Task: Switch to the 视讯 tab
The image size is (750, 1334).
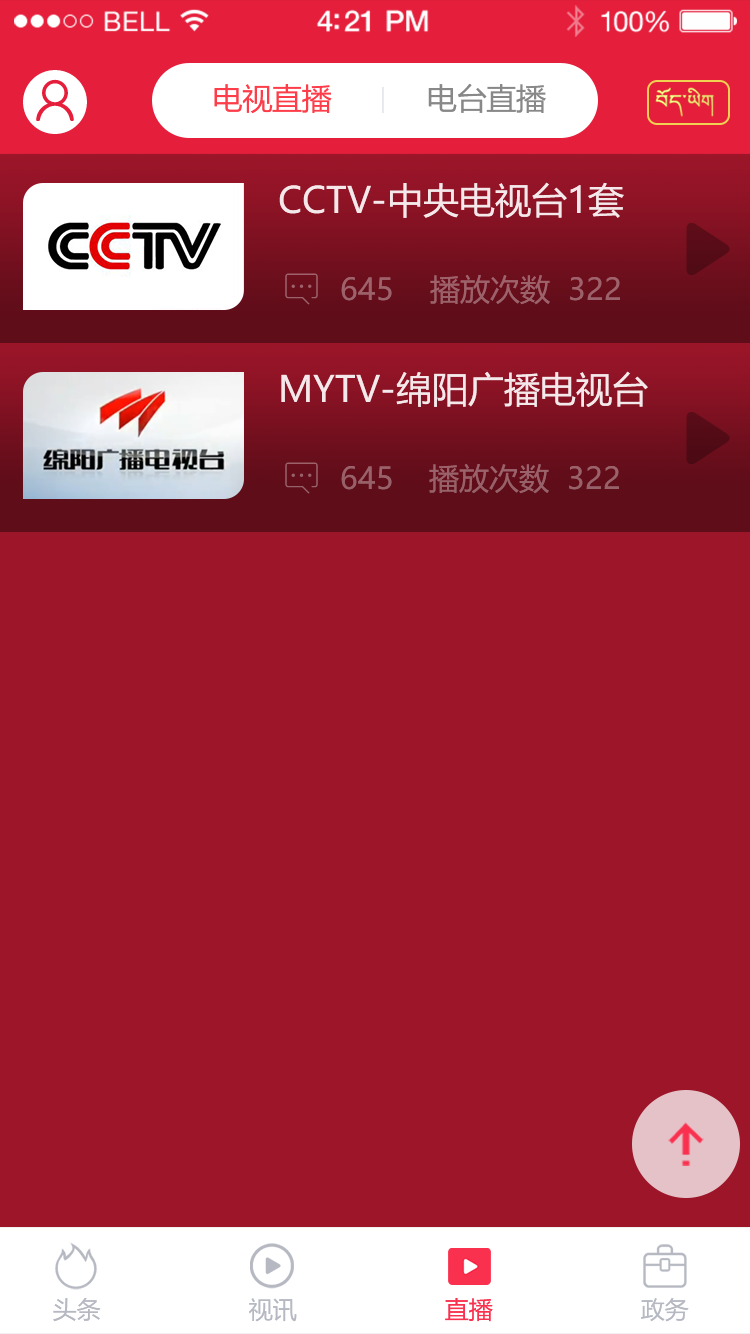Action: click(x=272, y=1282)
